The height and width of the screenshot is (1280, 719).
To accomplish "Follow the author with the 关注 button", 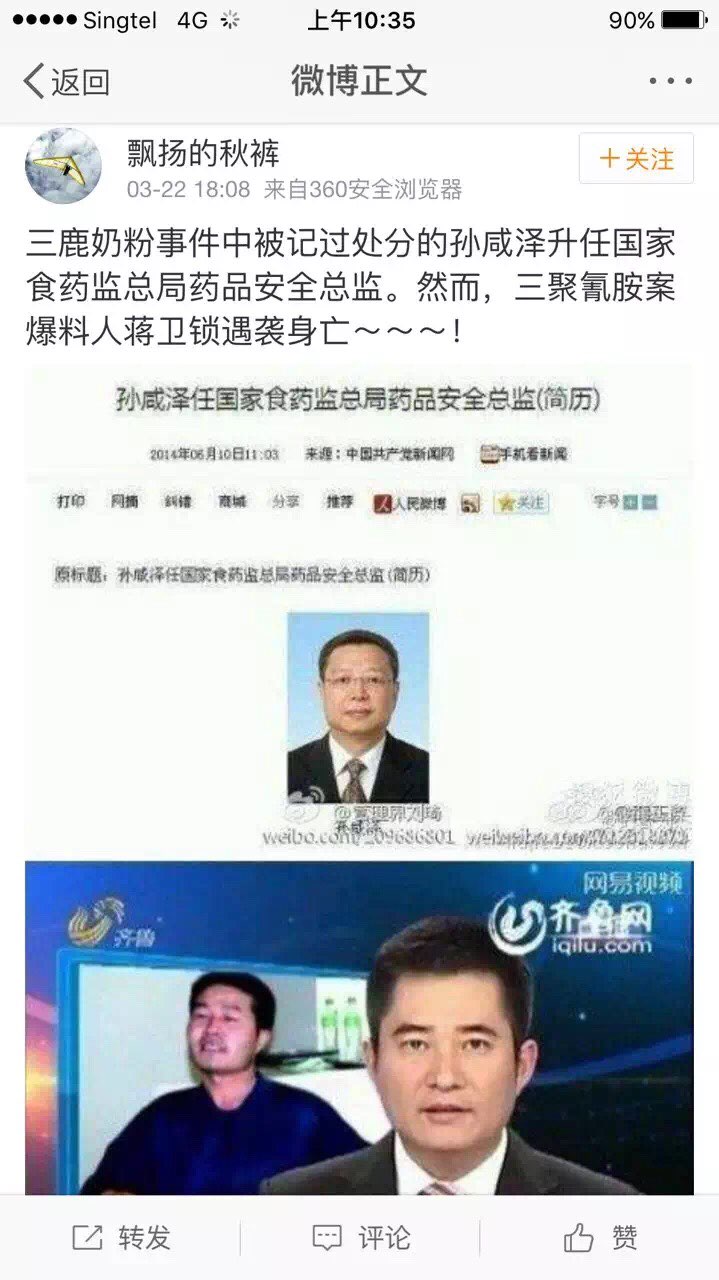I will (x=636, y=158).
